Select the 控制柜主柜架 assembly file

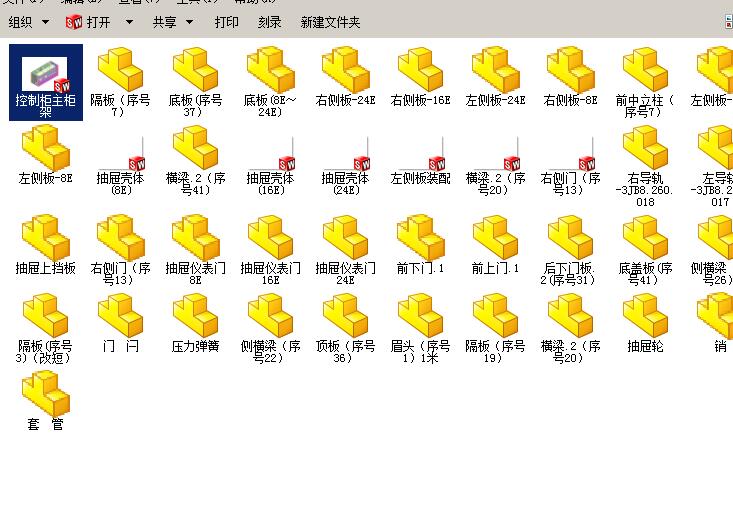(46, 82)
